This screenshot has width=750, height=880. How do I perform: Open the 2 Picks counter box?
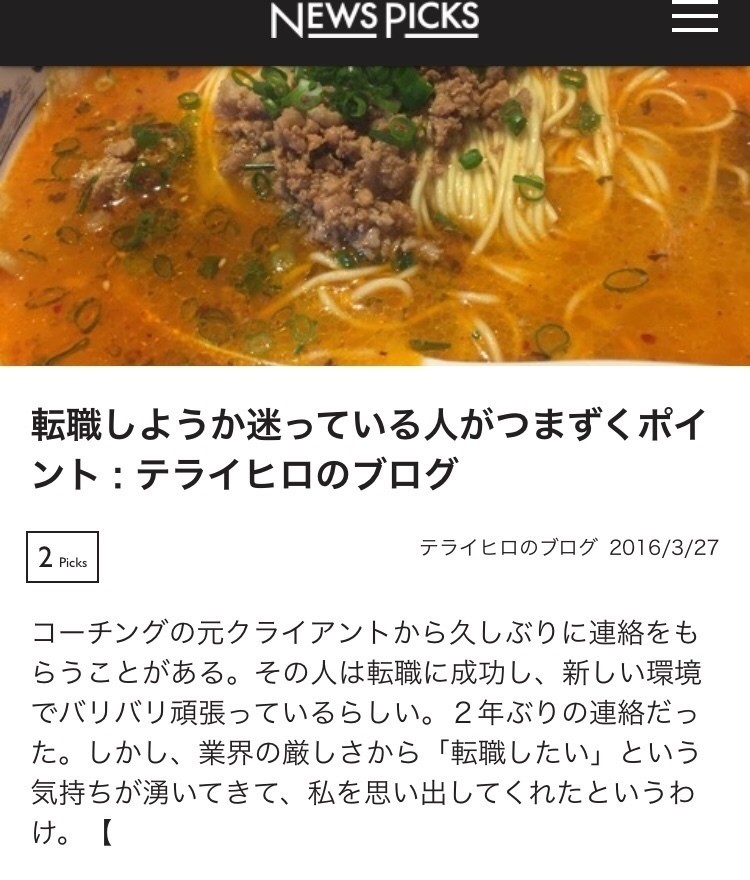(62, 558)
